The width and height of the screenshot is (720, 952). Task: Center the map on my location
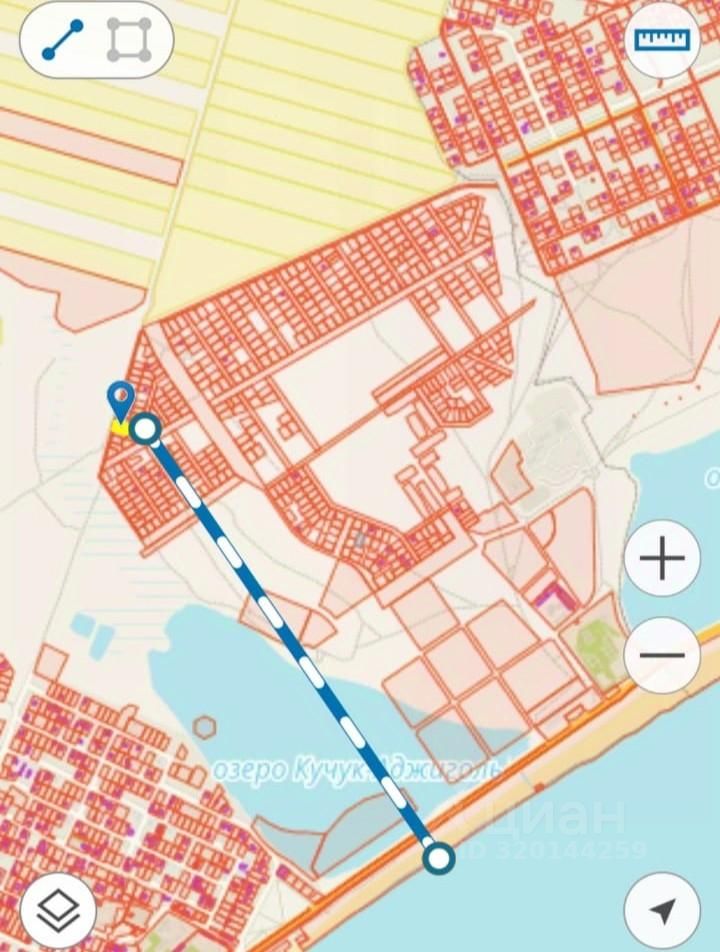tap(662, 910)
